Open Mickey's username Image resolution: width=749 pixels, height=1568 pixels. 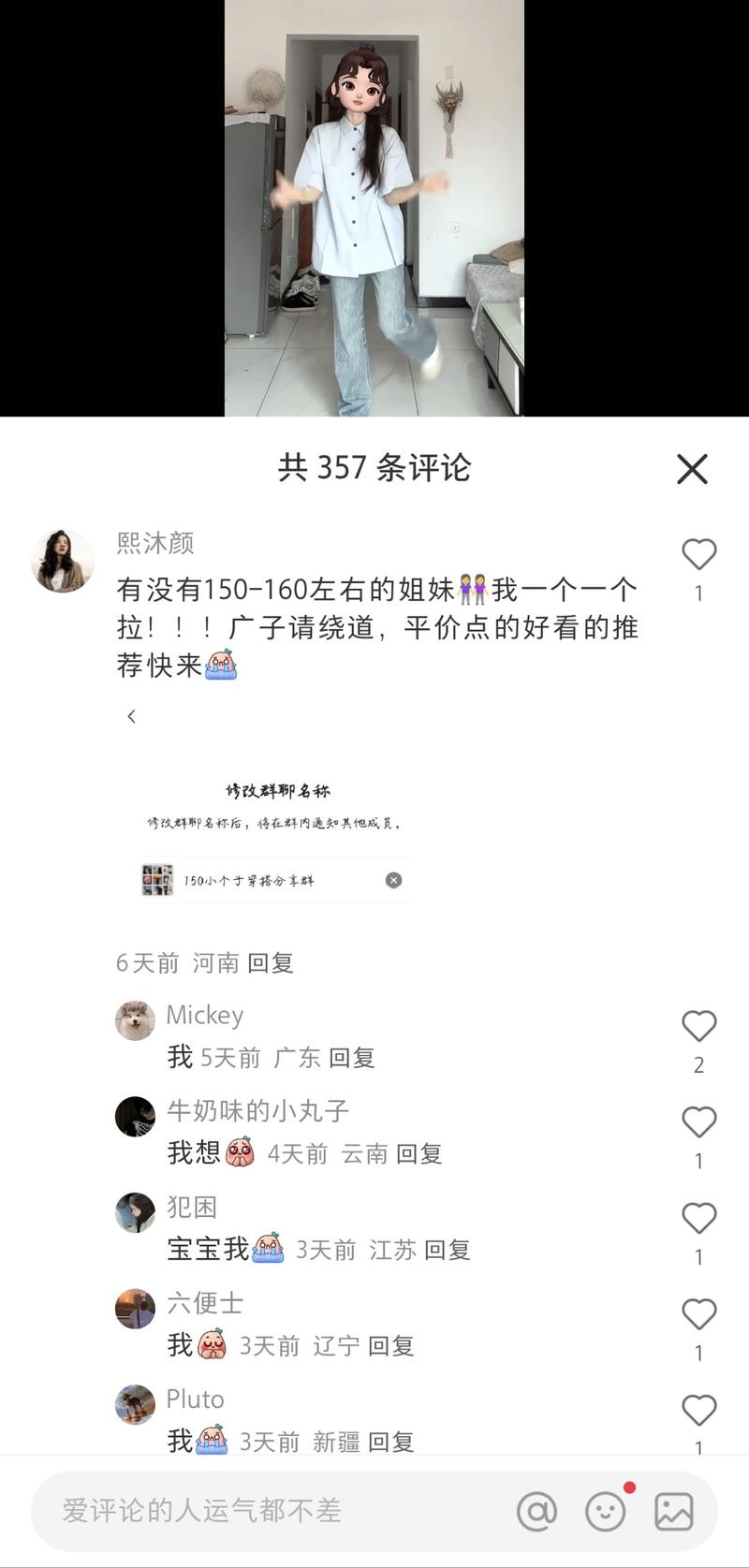point(205,1015)
